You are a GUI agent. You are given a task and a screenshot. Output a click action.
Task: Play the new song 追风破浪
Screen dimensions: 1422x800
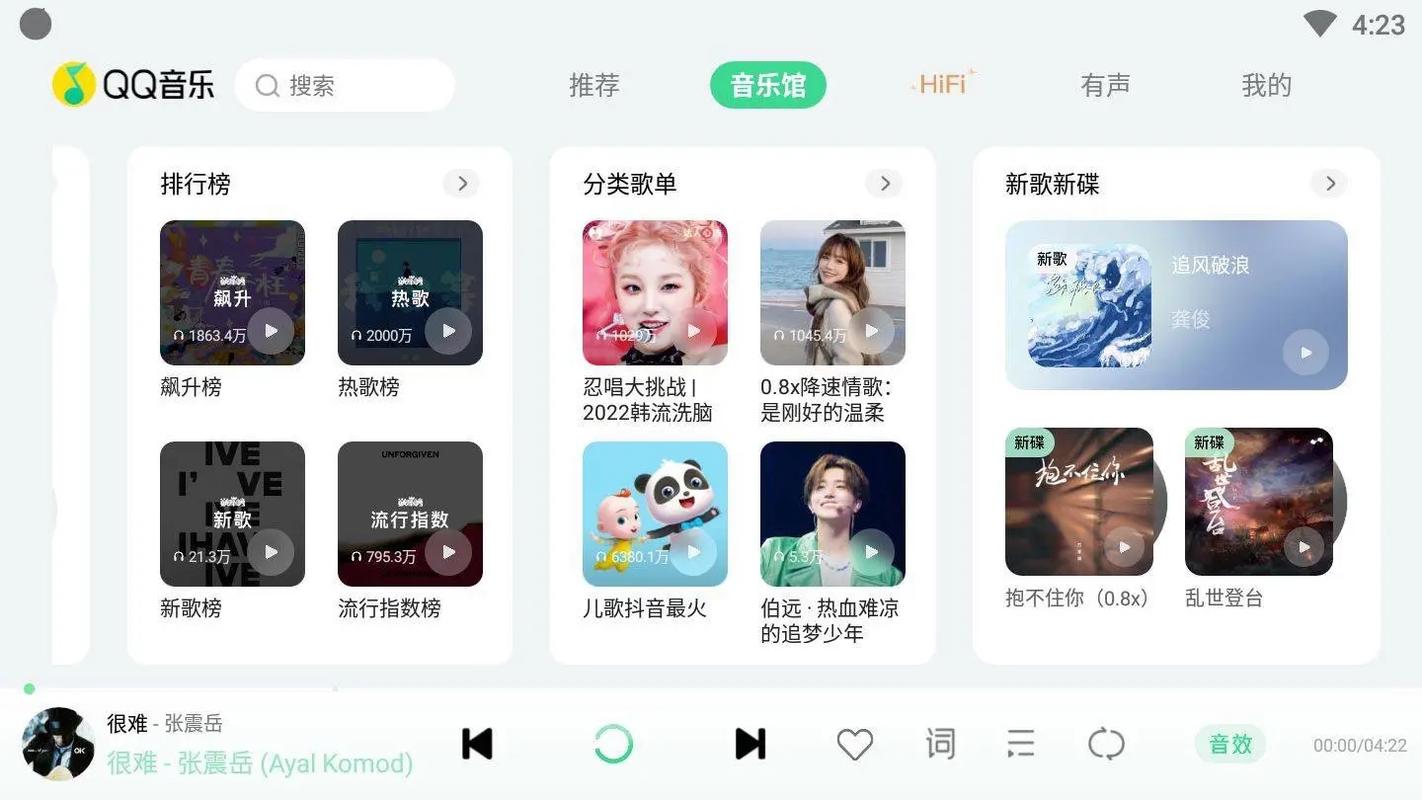[x=1305, y=352]
